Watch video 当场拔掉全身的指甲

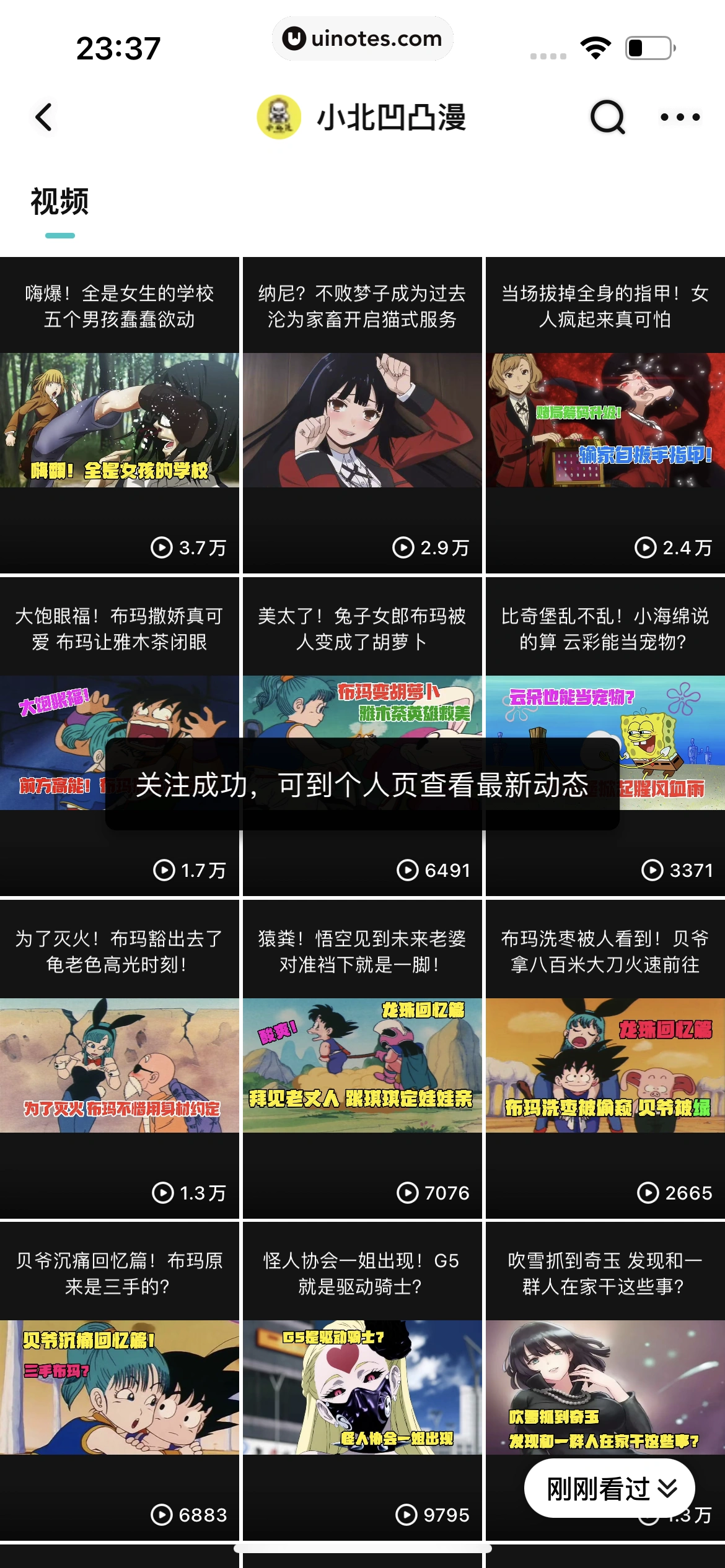pos(605,420)
